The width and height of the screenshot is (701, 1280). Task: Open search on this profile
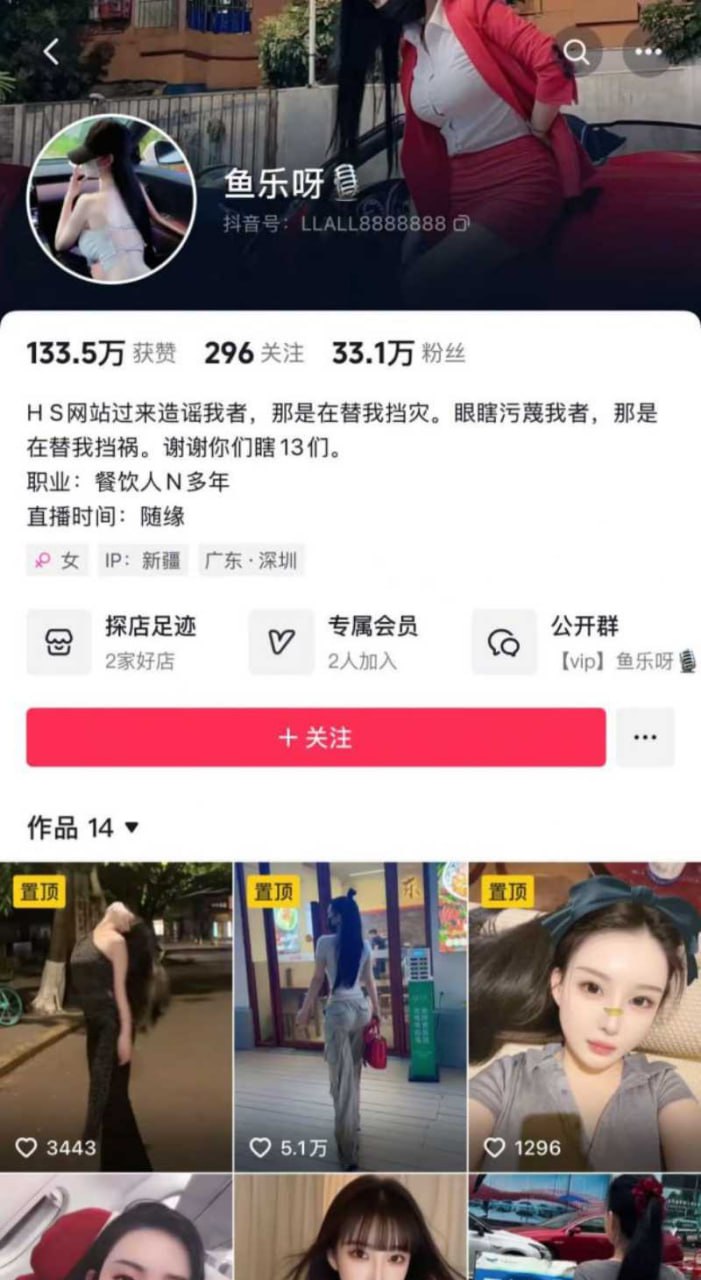(577, 52)
